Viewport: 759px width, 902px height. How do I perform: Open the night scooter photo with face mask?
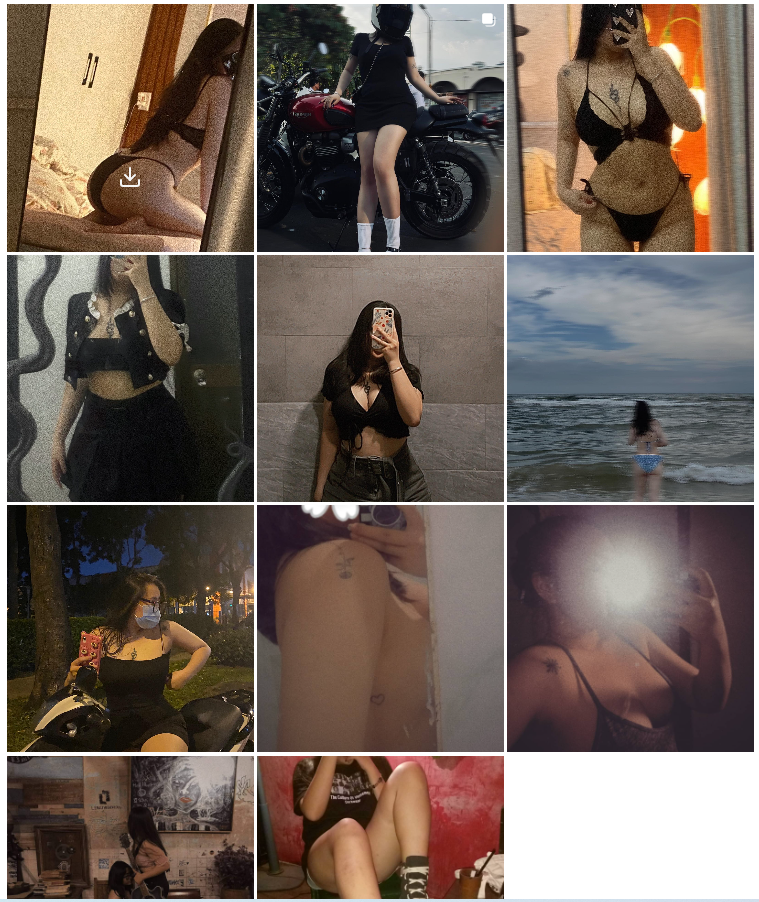pos(130,628)
